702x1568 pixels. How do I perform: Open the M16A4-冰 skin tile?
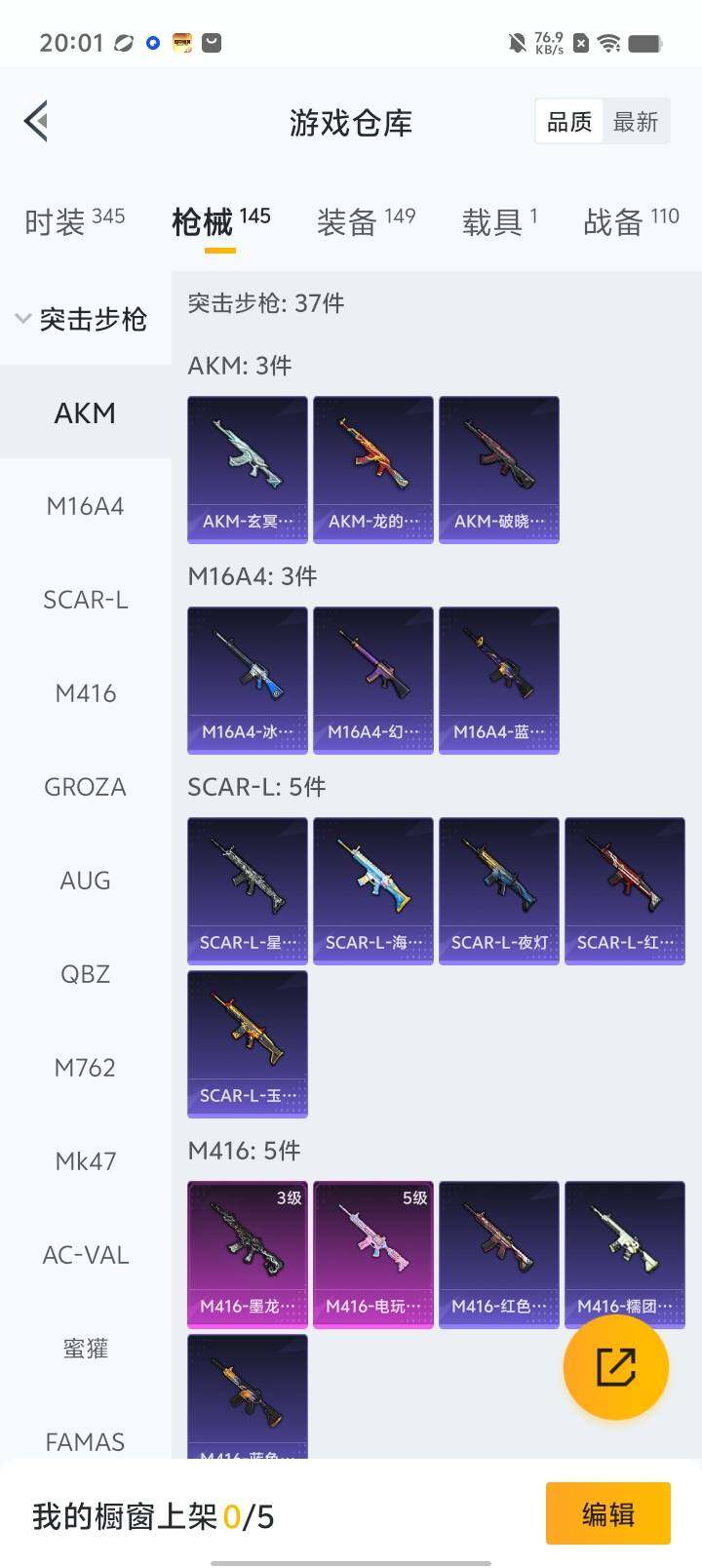point(248,680)
